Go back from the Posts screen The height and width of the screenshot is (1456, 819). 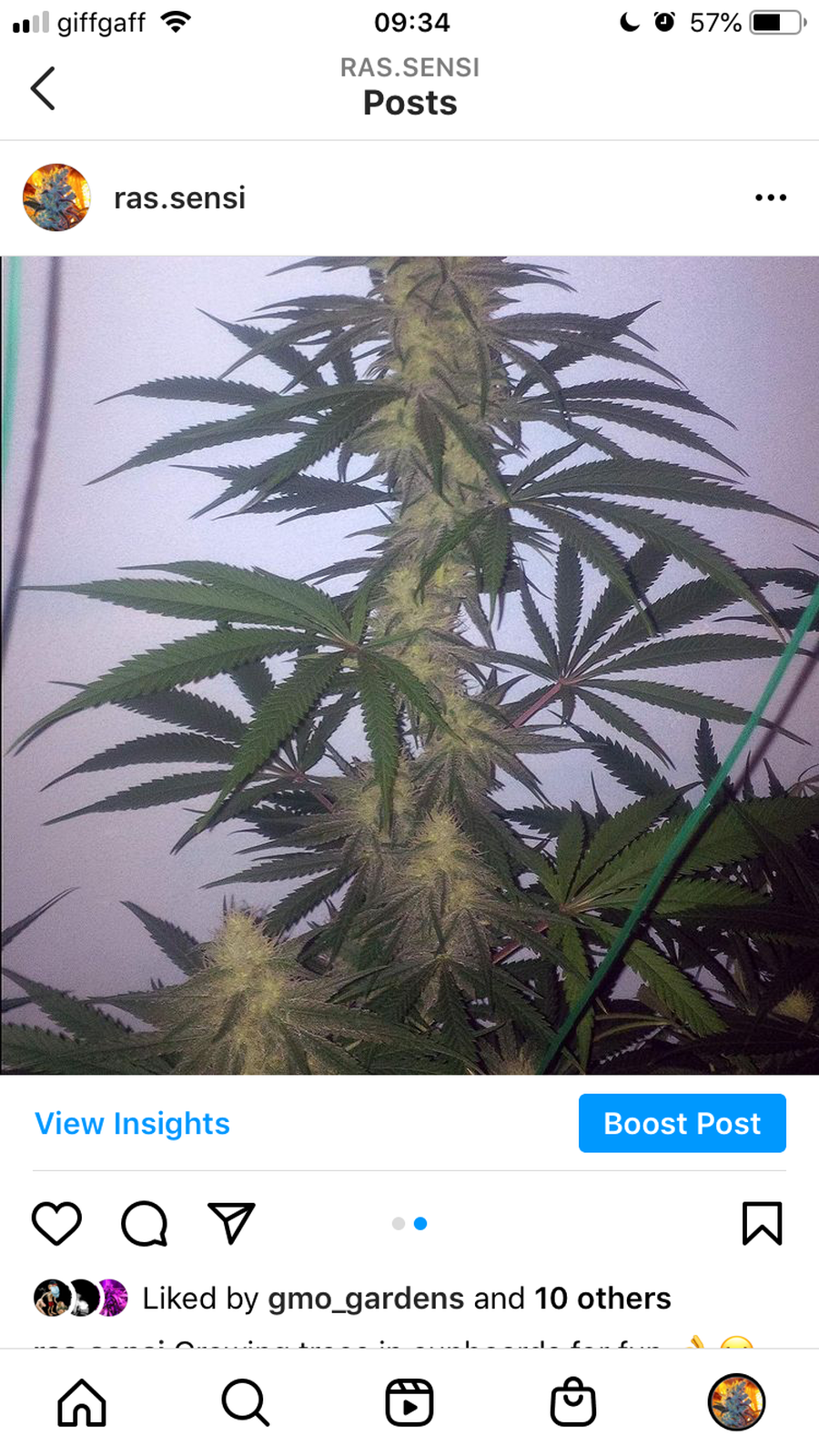pyautogui.click(x=43, y=88)
